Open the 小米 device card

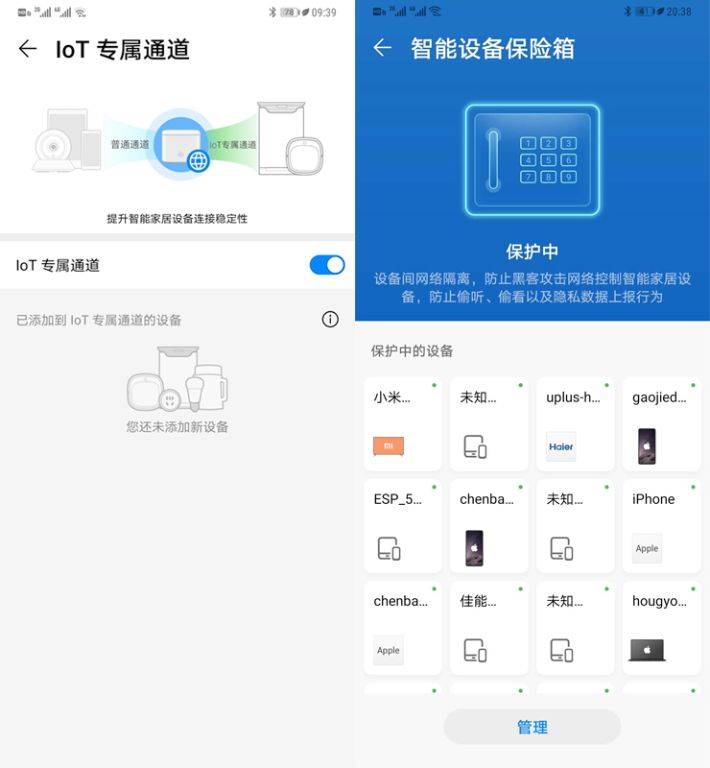coord(402,424)
